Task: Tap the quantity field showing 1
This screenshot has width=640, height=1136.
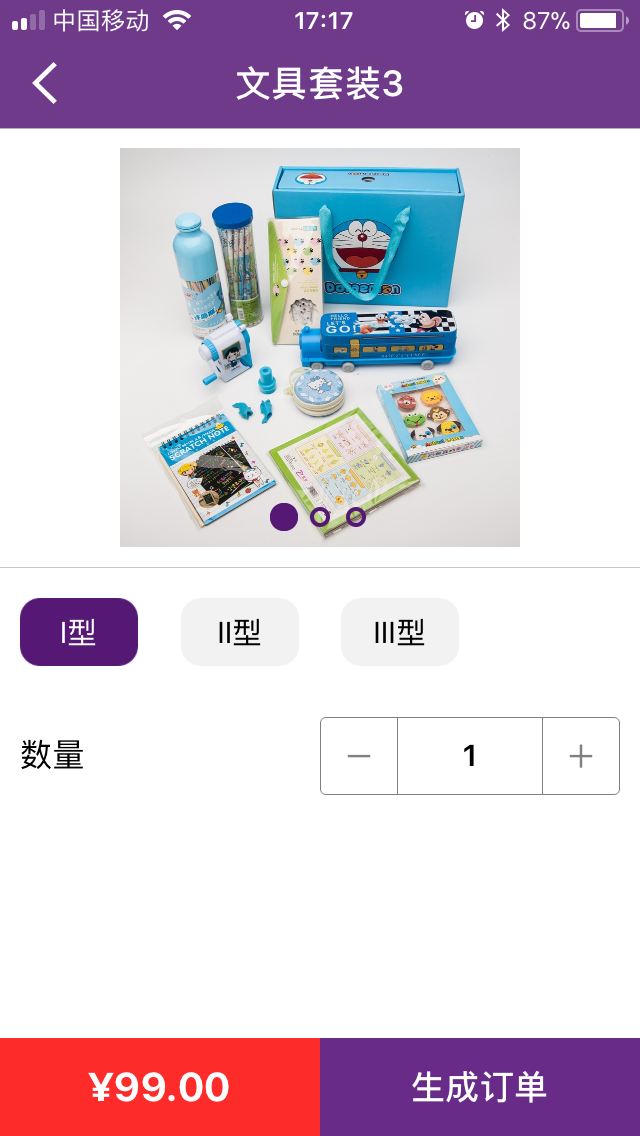Action: point(470,756)
